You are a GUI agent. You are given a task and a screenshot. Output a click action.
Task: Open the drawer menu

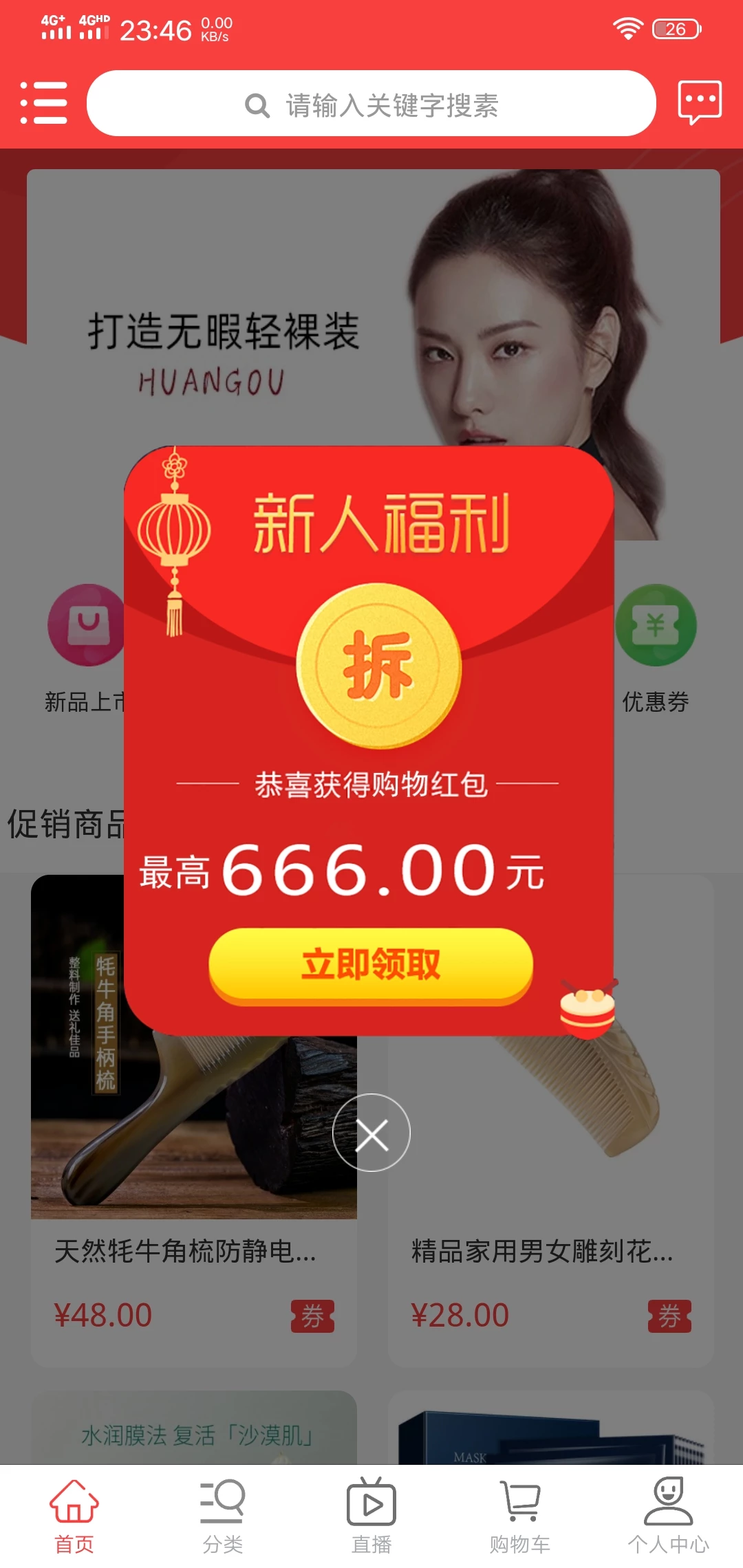(x=44, y=103)
